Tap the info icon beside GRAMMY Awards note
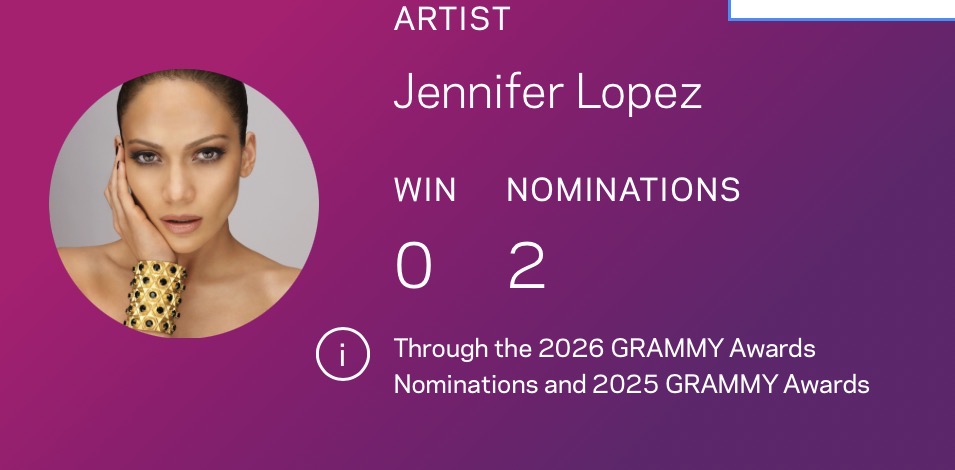The image size is (955, 470). point(342,356)
